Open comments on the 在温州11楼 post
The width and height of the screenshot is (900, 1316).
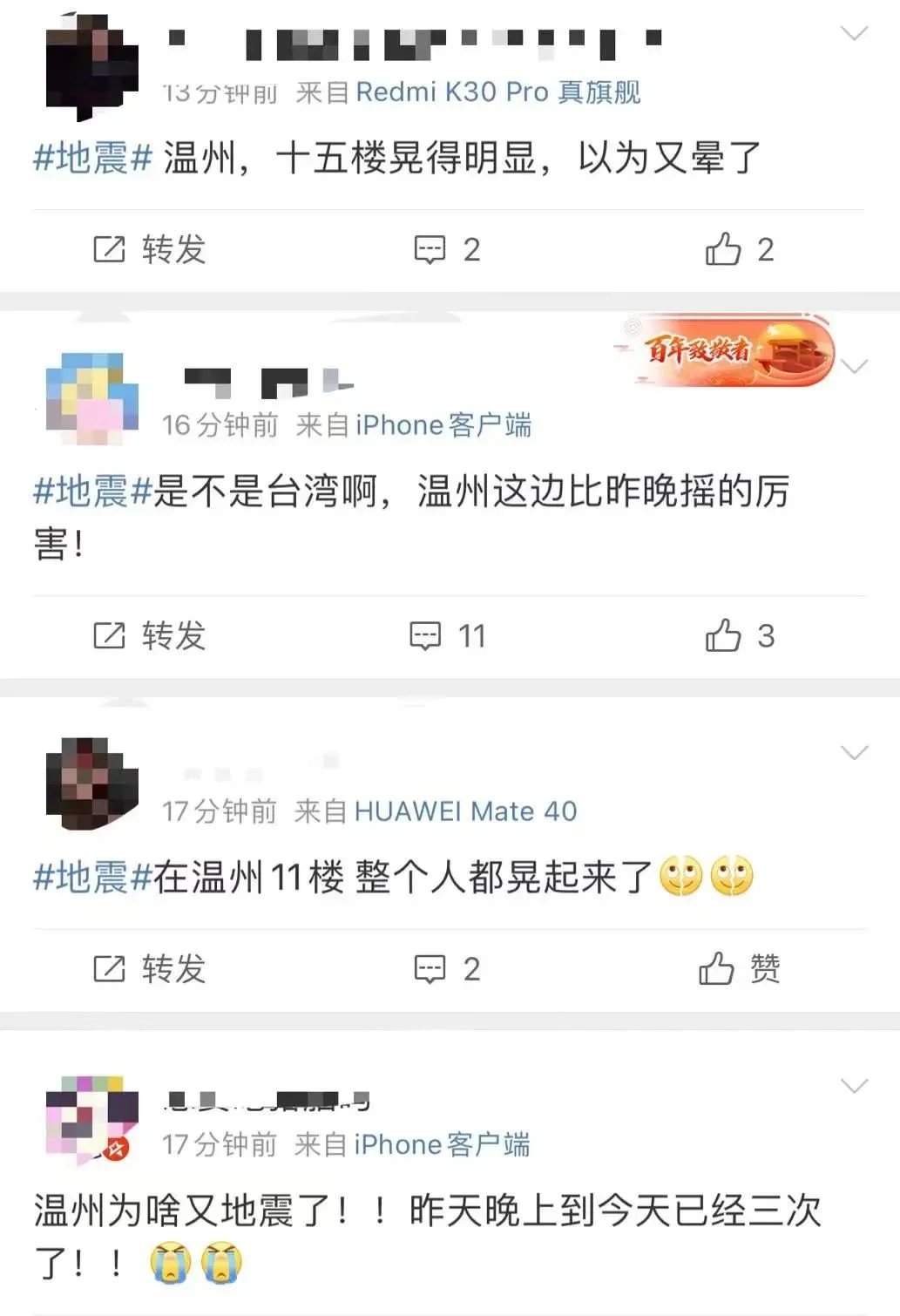(446, 969)
